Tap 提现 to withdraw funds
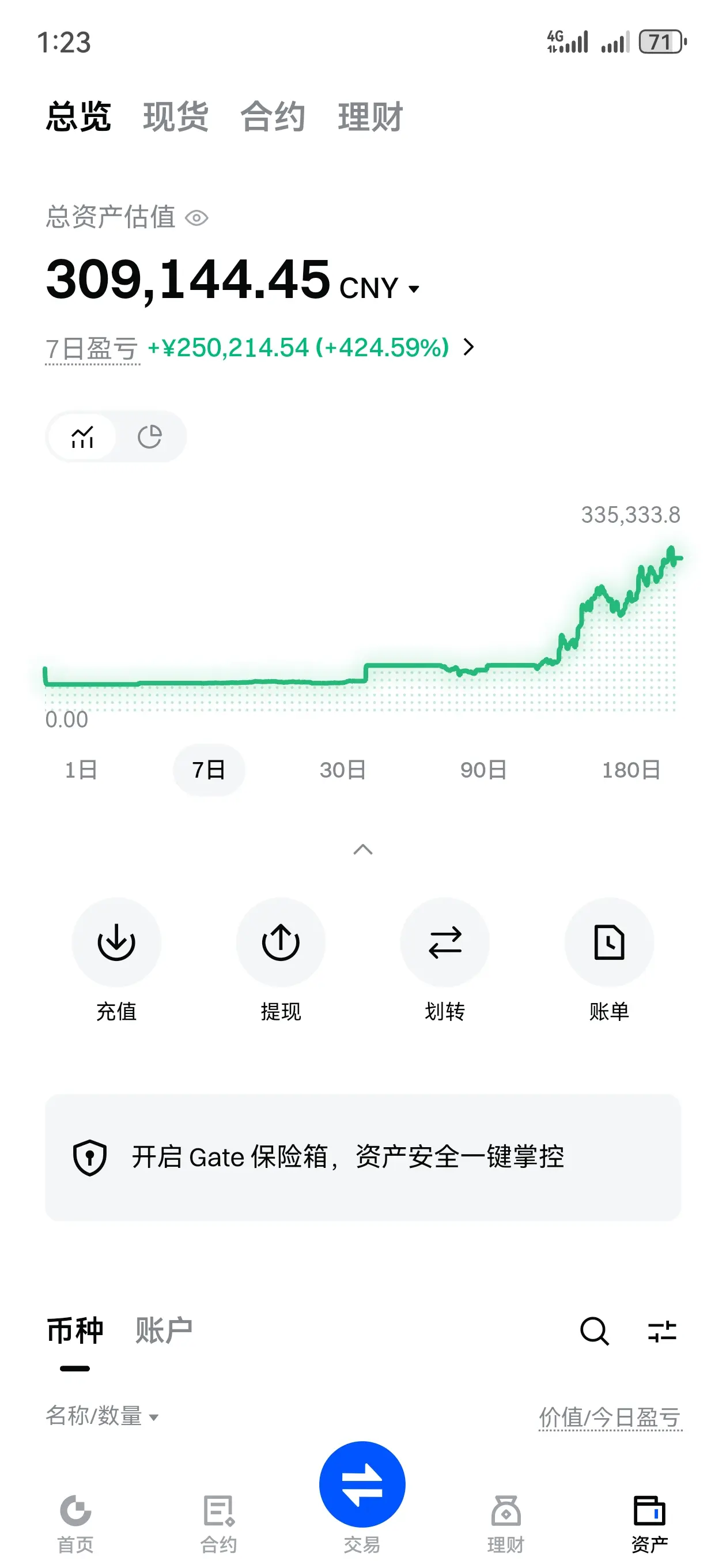The image size is (726, 1568). [x=281, y=959]
